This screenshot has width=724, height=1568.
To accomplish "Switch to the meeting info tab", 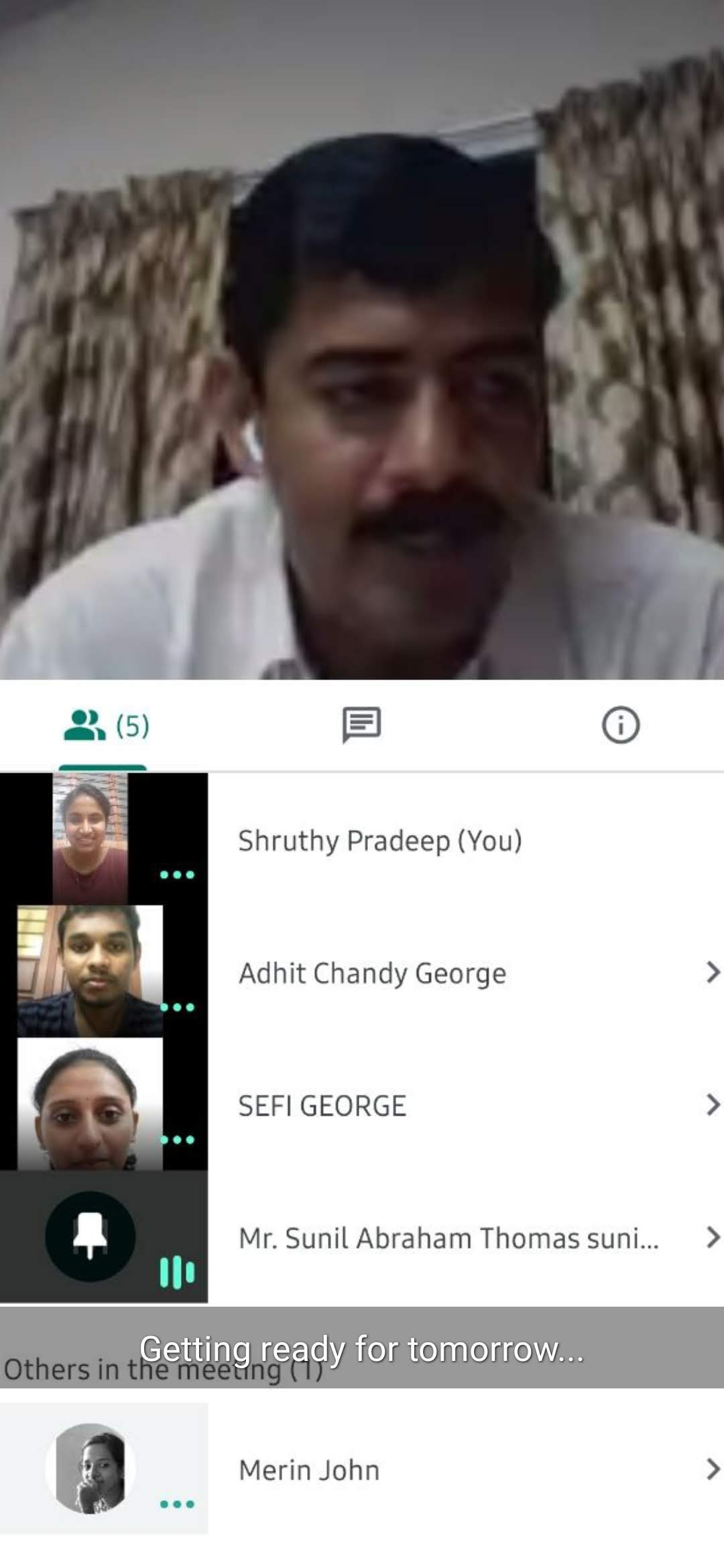I will [x=620, y=725].
